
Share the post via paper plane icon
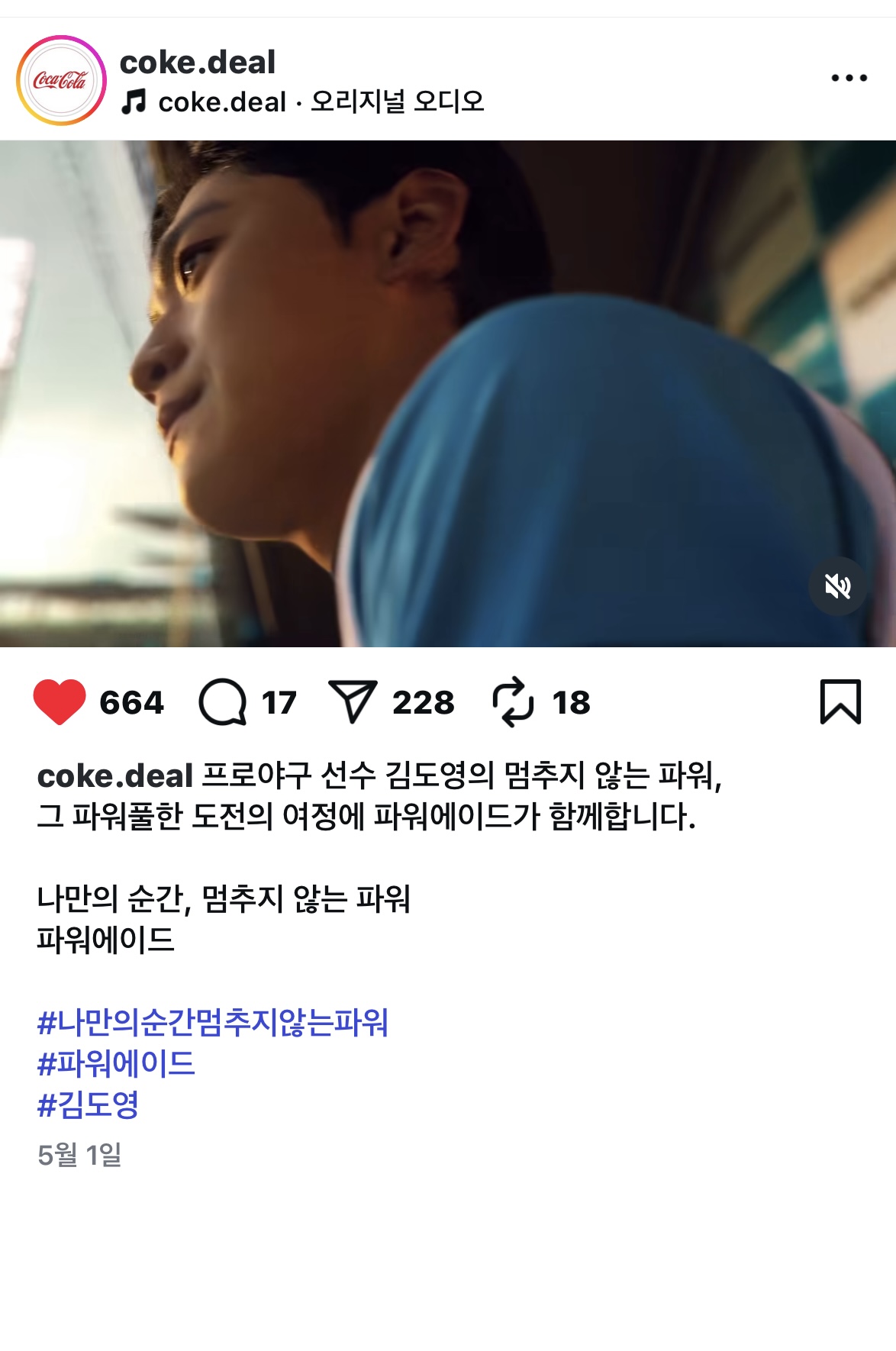pos(353,701)
